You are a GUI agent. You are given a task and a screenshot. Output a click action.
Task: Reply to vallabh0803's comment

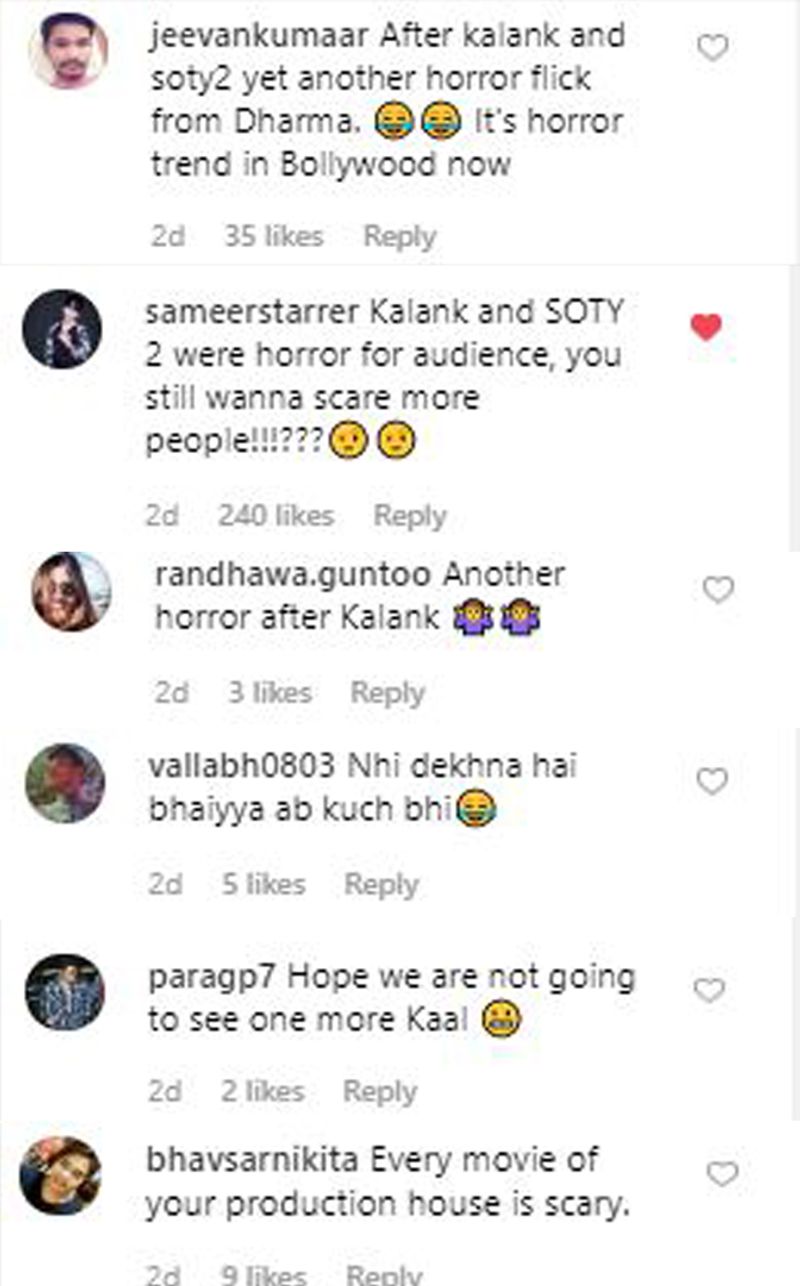click(x=381, y=884)
